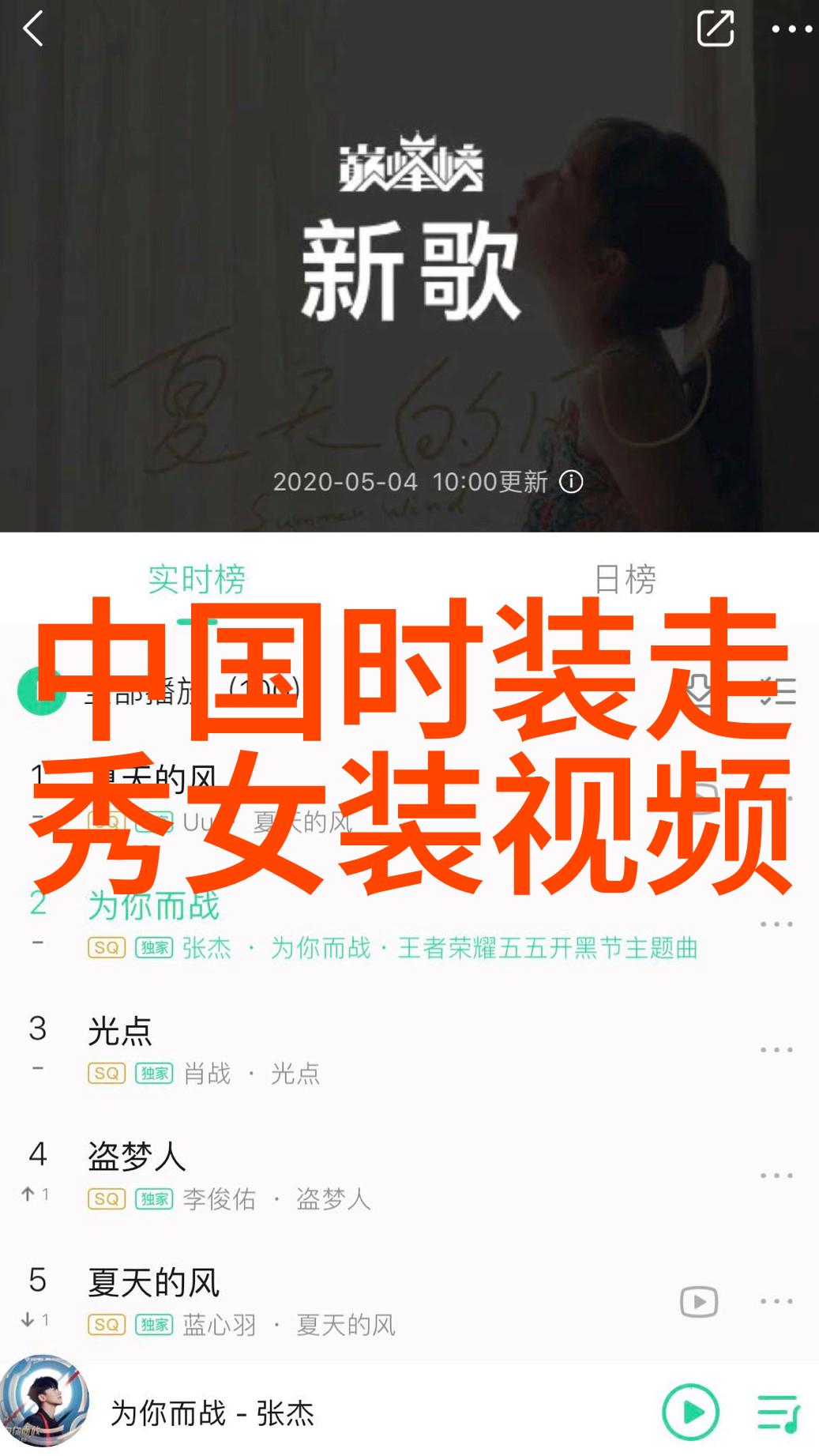
Task: Open more options for 为你而战
Action: click(x=776, y=924)
